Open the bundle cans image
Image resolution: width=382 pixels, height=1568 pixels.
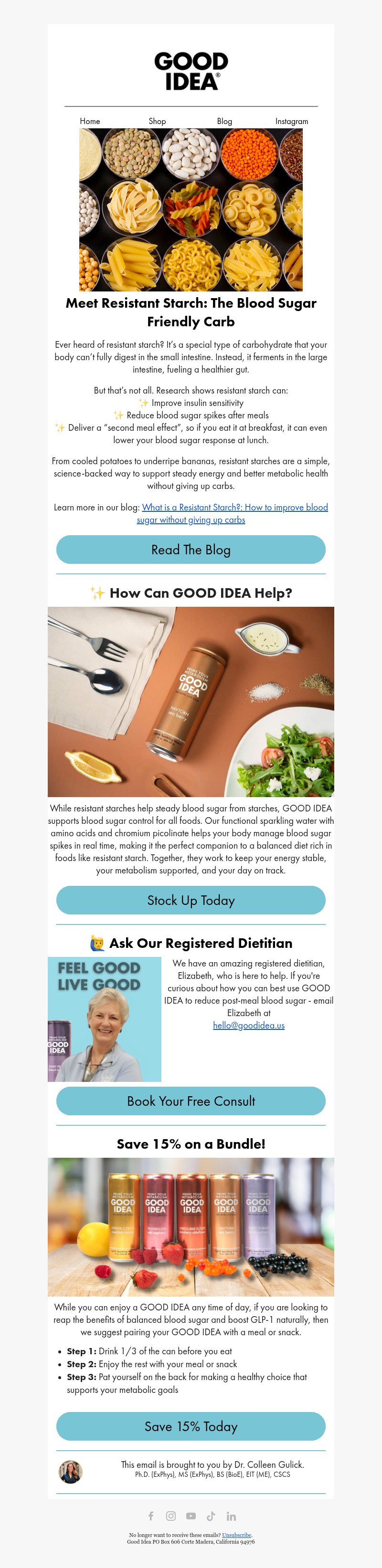pos(191,1226)
